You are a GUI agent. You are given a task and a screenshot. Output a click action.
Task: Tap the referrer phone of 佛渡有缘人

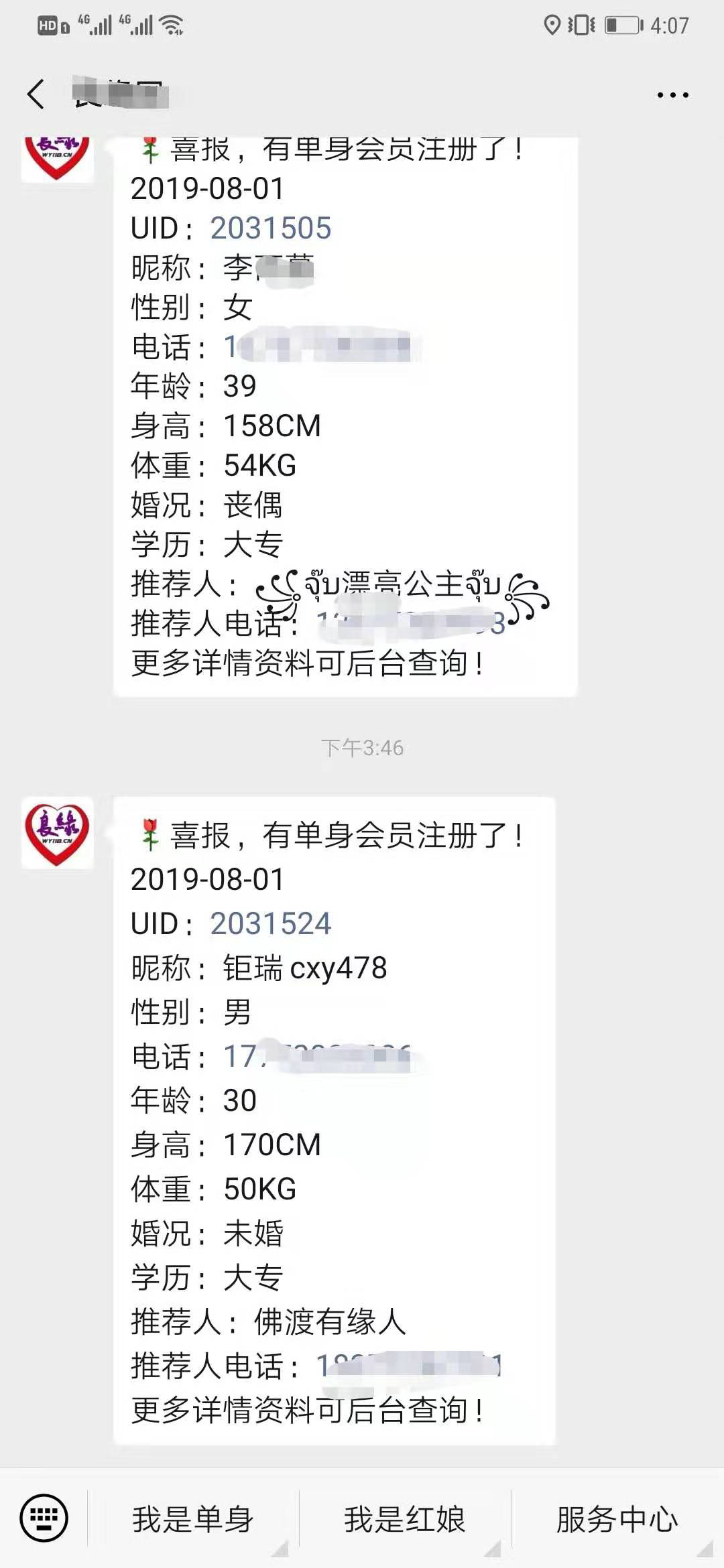click(x=409, y=1365)
